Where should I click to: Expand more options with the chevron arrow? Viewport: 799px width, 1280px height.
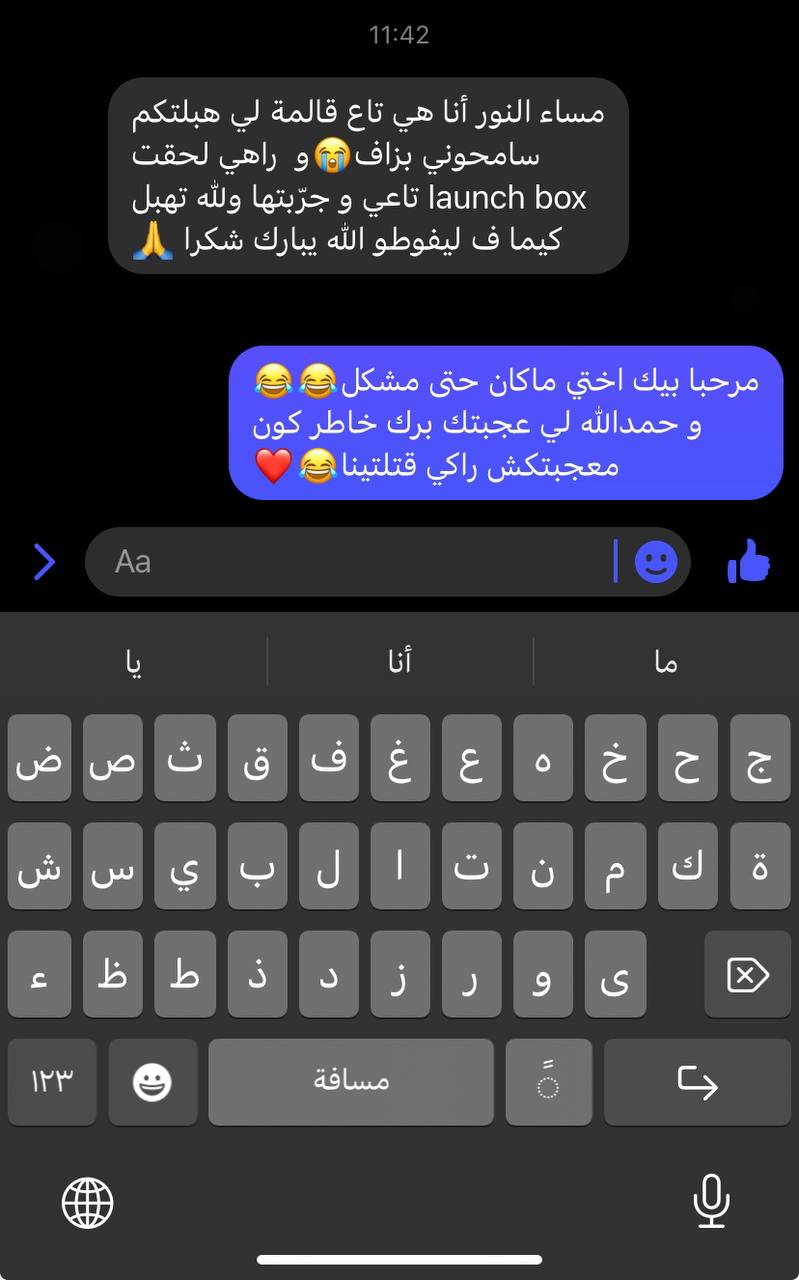click(43, 562)
